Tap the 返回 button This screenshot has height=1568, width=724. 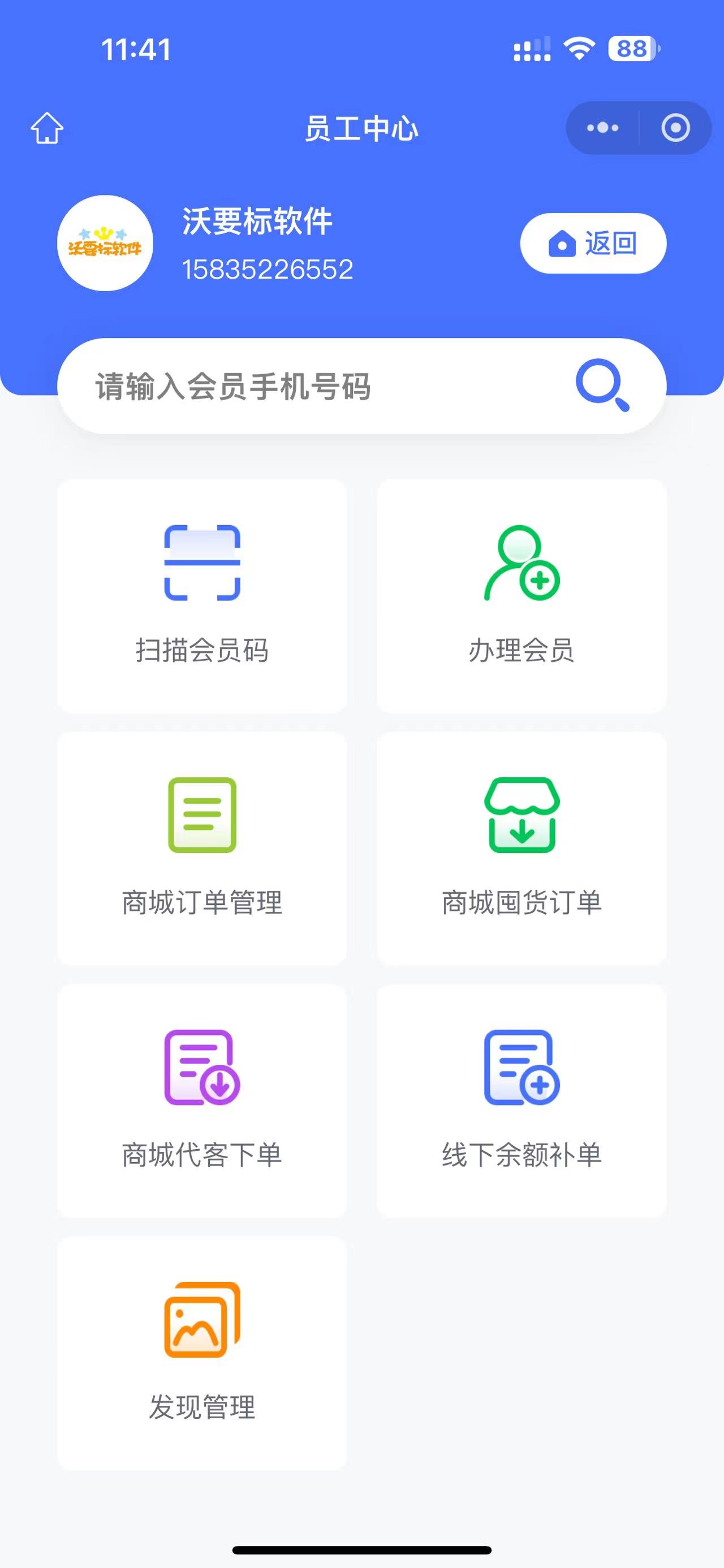(x=593, y=244)
